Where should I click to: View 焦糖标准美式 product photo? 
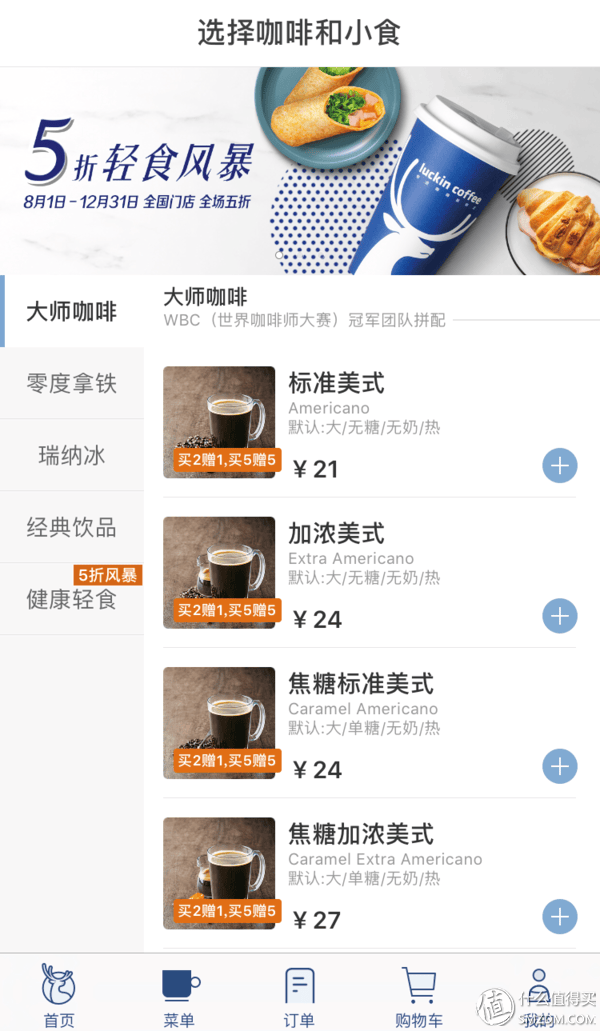(219, 723)
